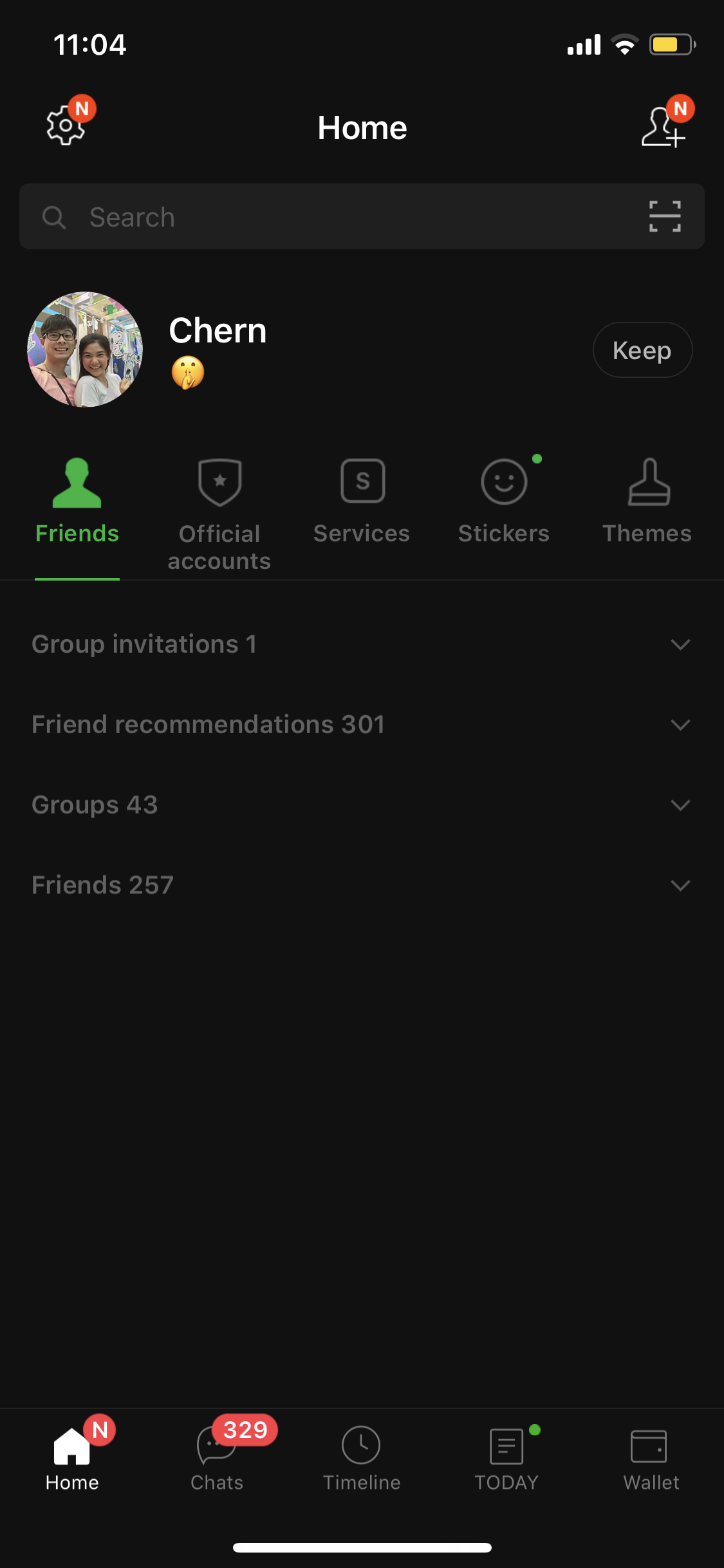
Task: Open Chern's profile picture
Action: (x=85, y=350)
